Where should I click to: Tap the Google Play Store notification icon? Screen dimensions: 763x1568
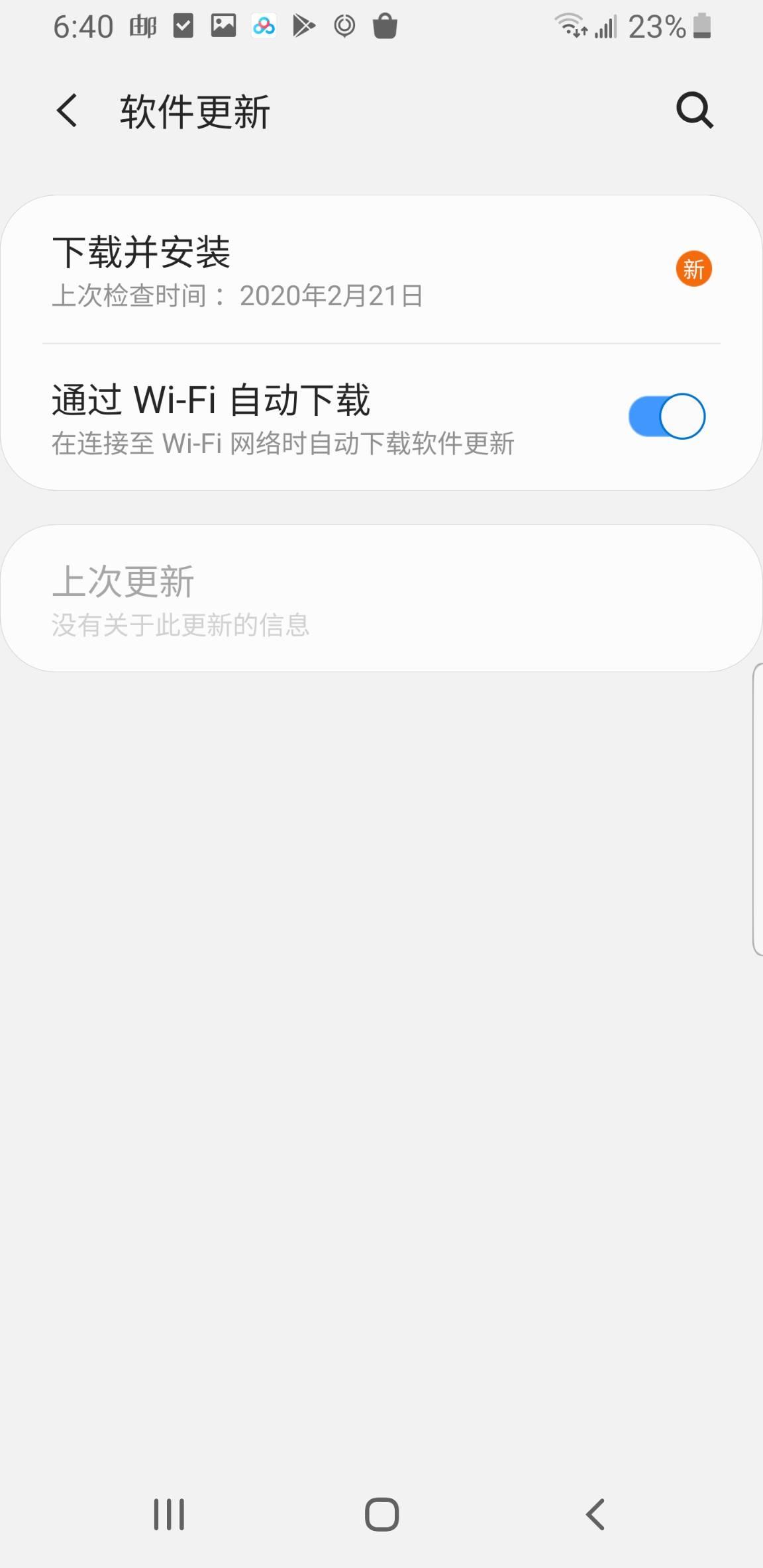tap(305, 25)
